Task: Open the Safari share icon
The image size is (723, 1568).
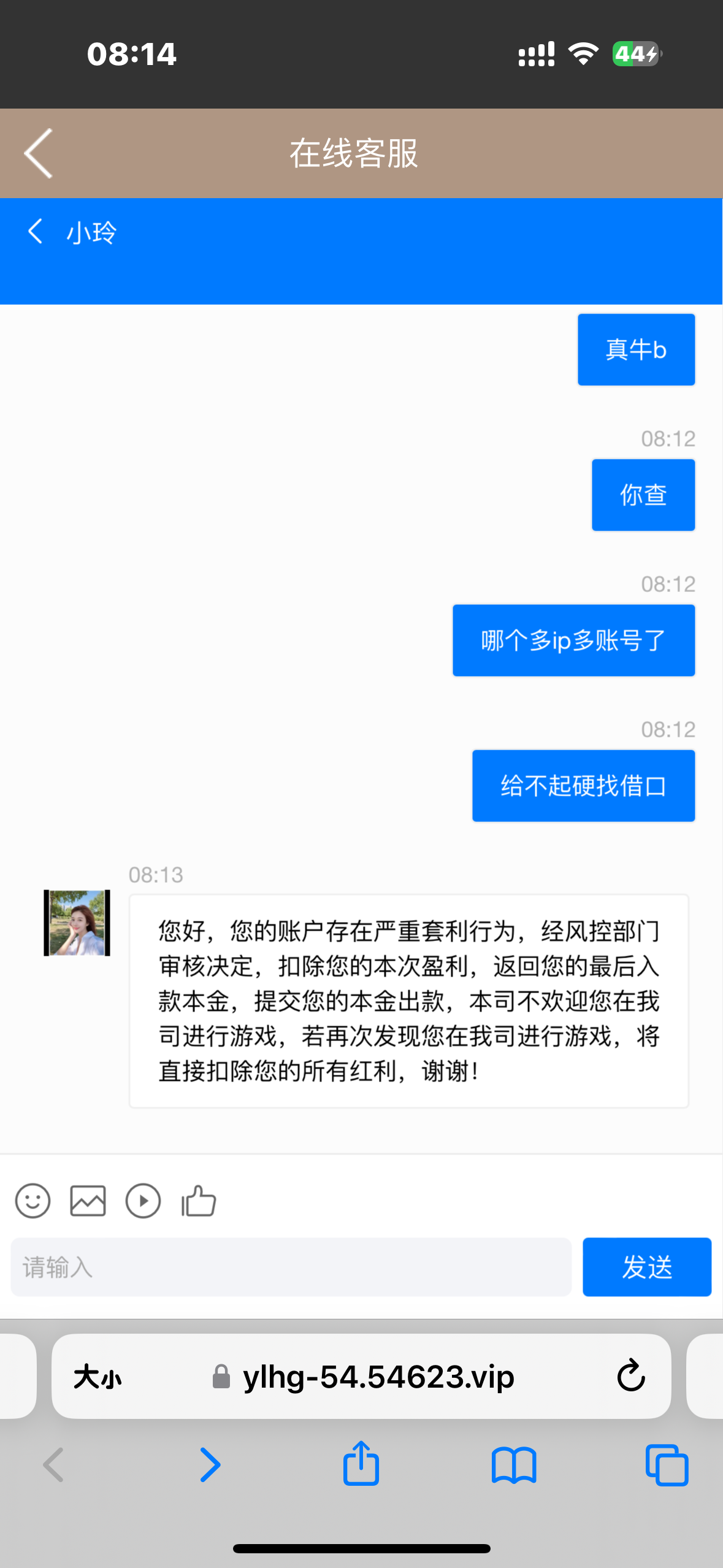Action: tap(361, 1465)
